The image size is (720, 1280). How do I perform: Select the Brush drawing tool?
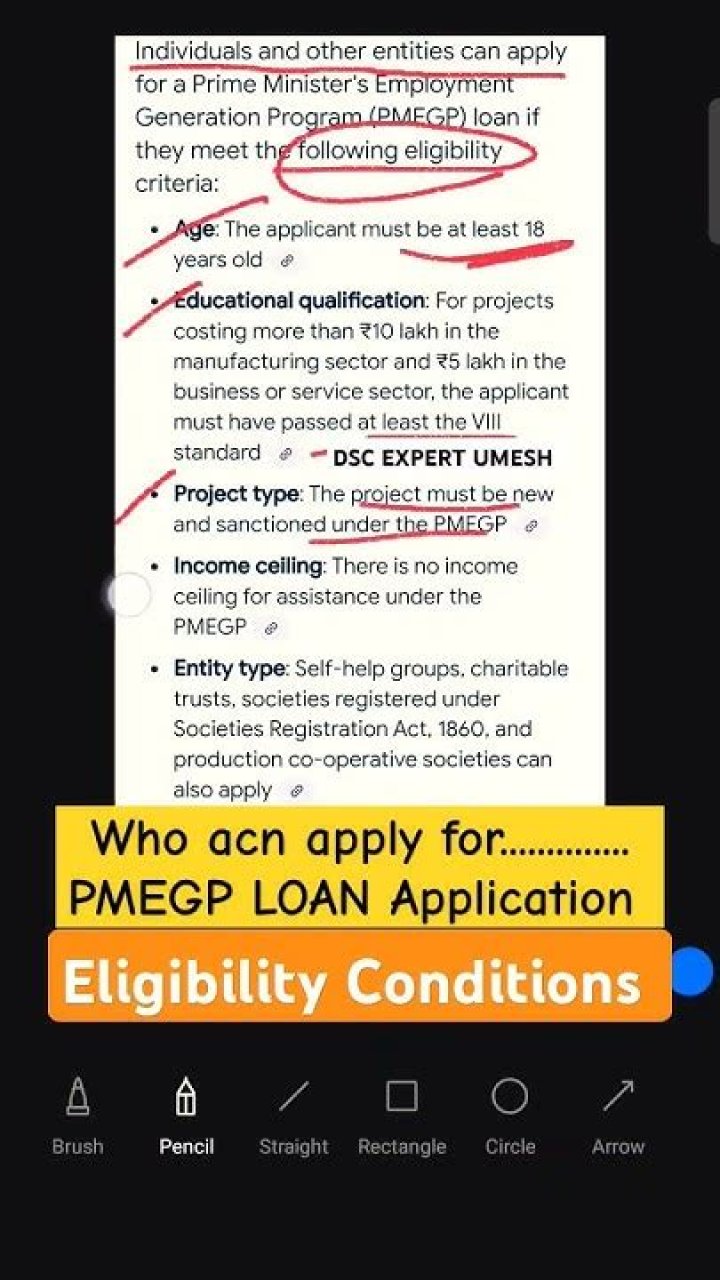tap(78, 1115)
